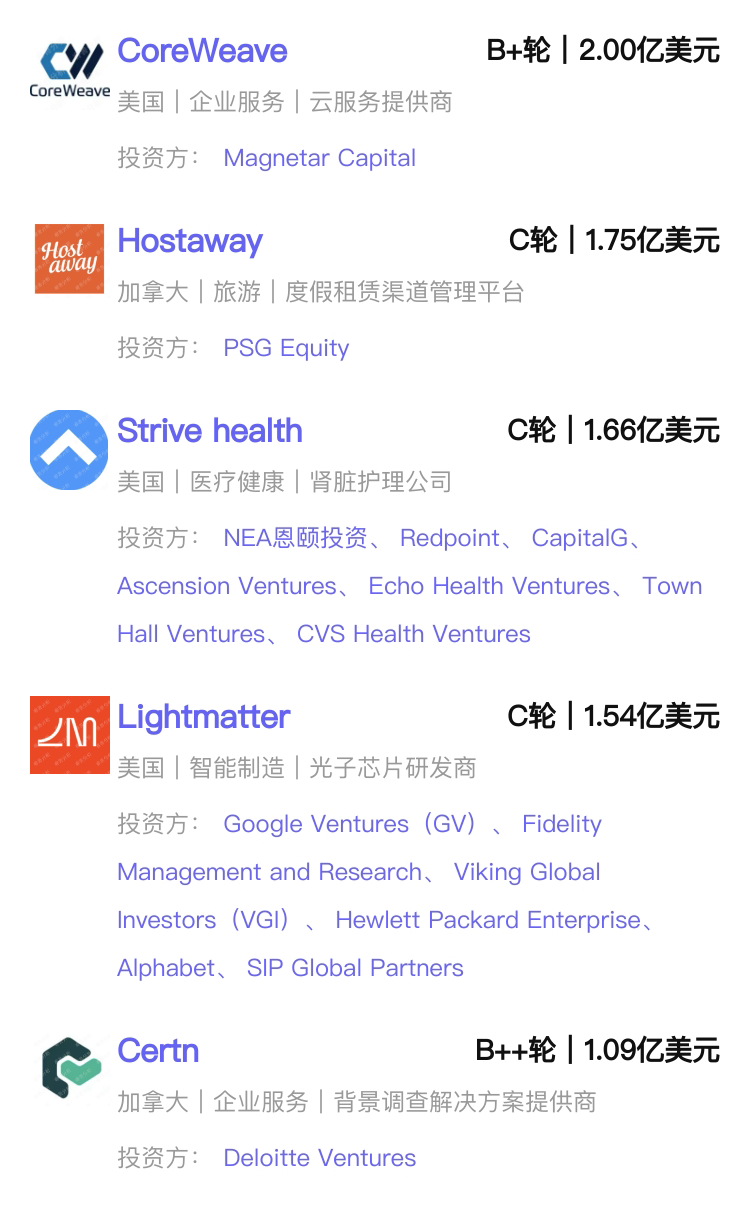View investor PSG Equity

[286, 348]
